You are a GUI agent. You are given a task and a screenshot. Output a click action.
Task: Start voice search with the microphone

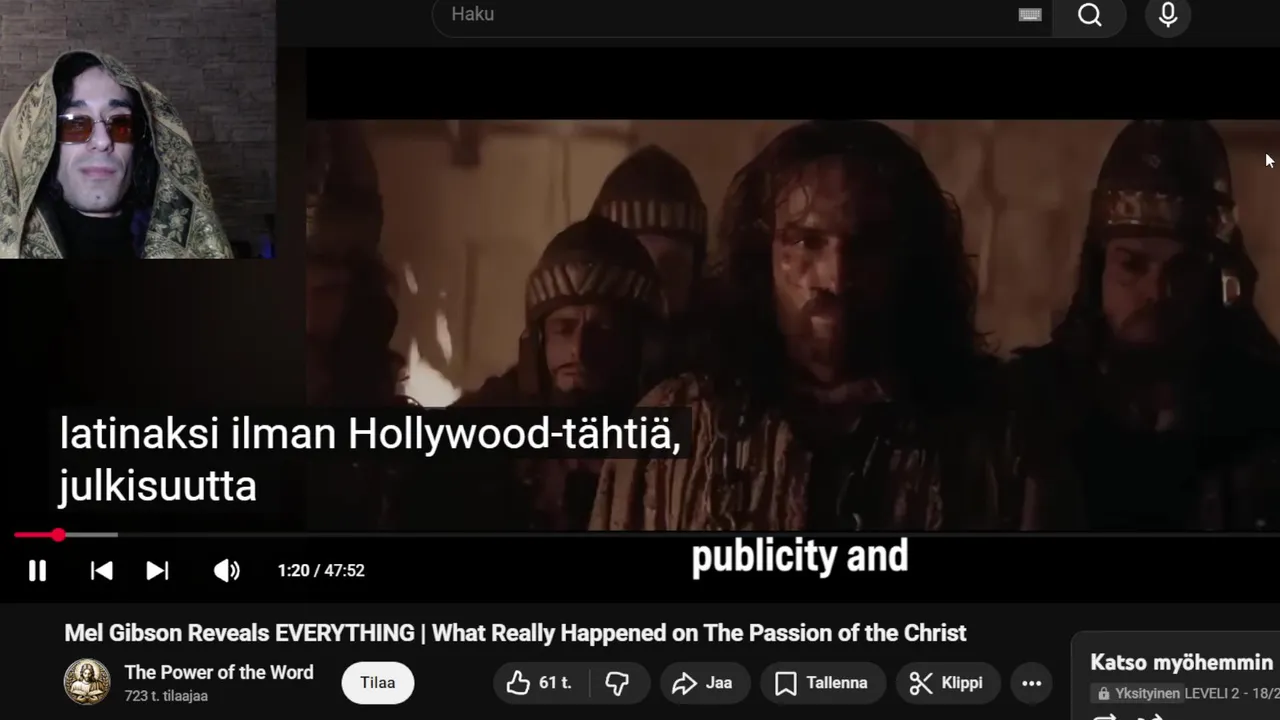coord(1168,15)
